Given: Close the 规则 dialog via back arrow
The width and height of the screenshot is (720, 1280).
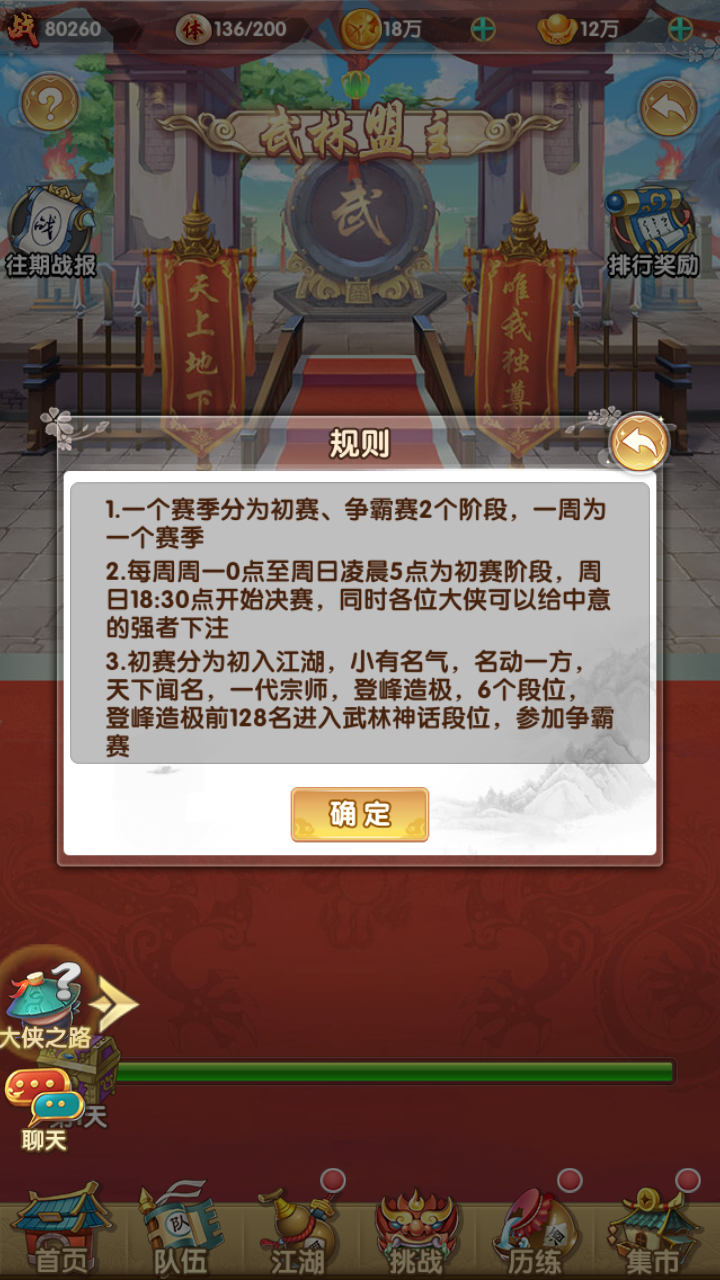Looking at the screenshot, I should pyautogui.click(x=639, y=442).
